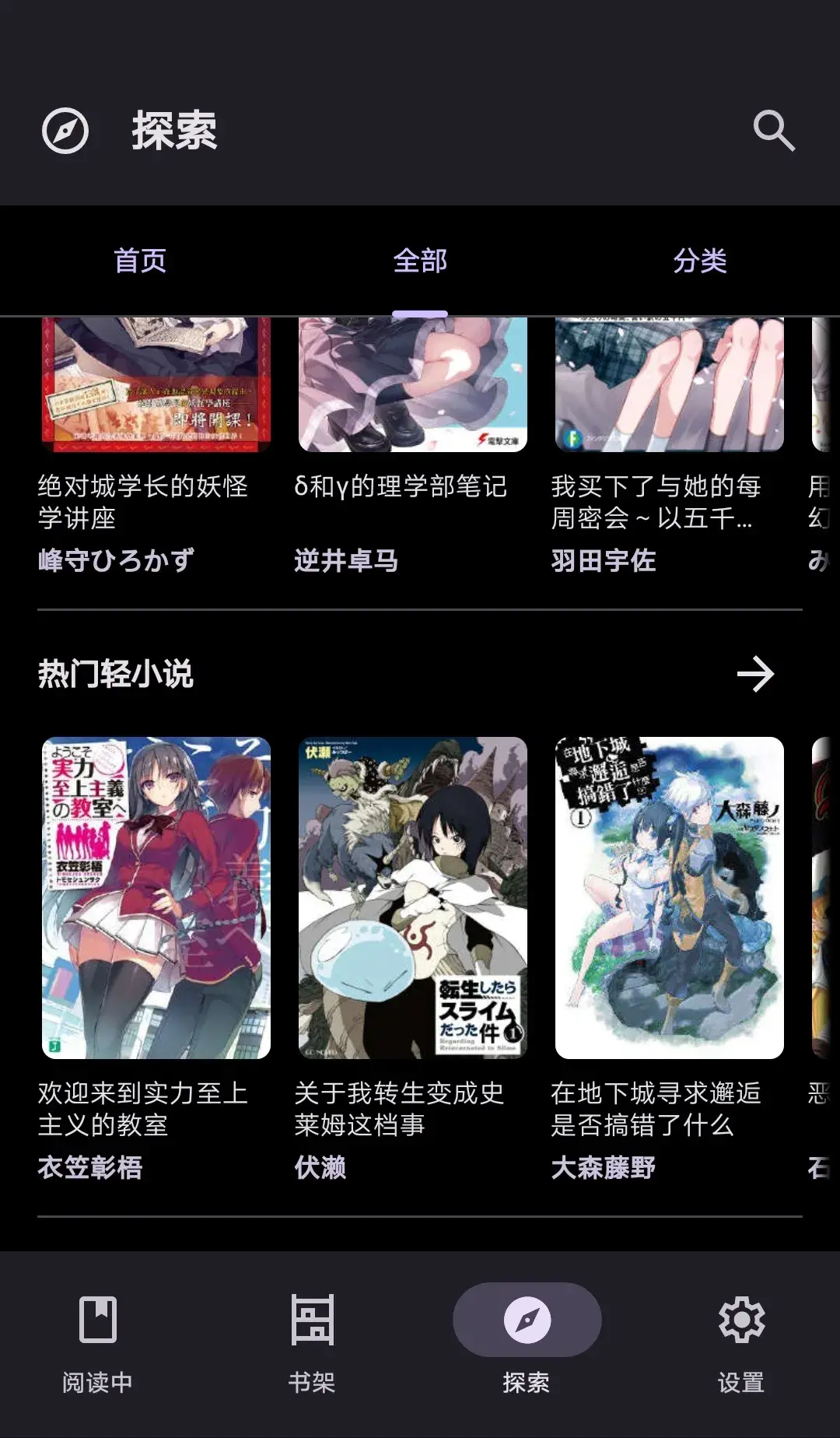Expand 热门轻小说 with the arrow
840x1438 pixels.
[755, 674]
